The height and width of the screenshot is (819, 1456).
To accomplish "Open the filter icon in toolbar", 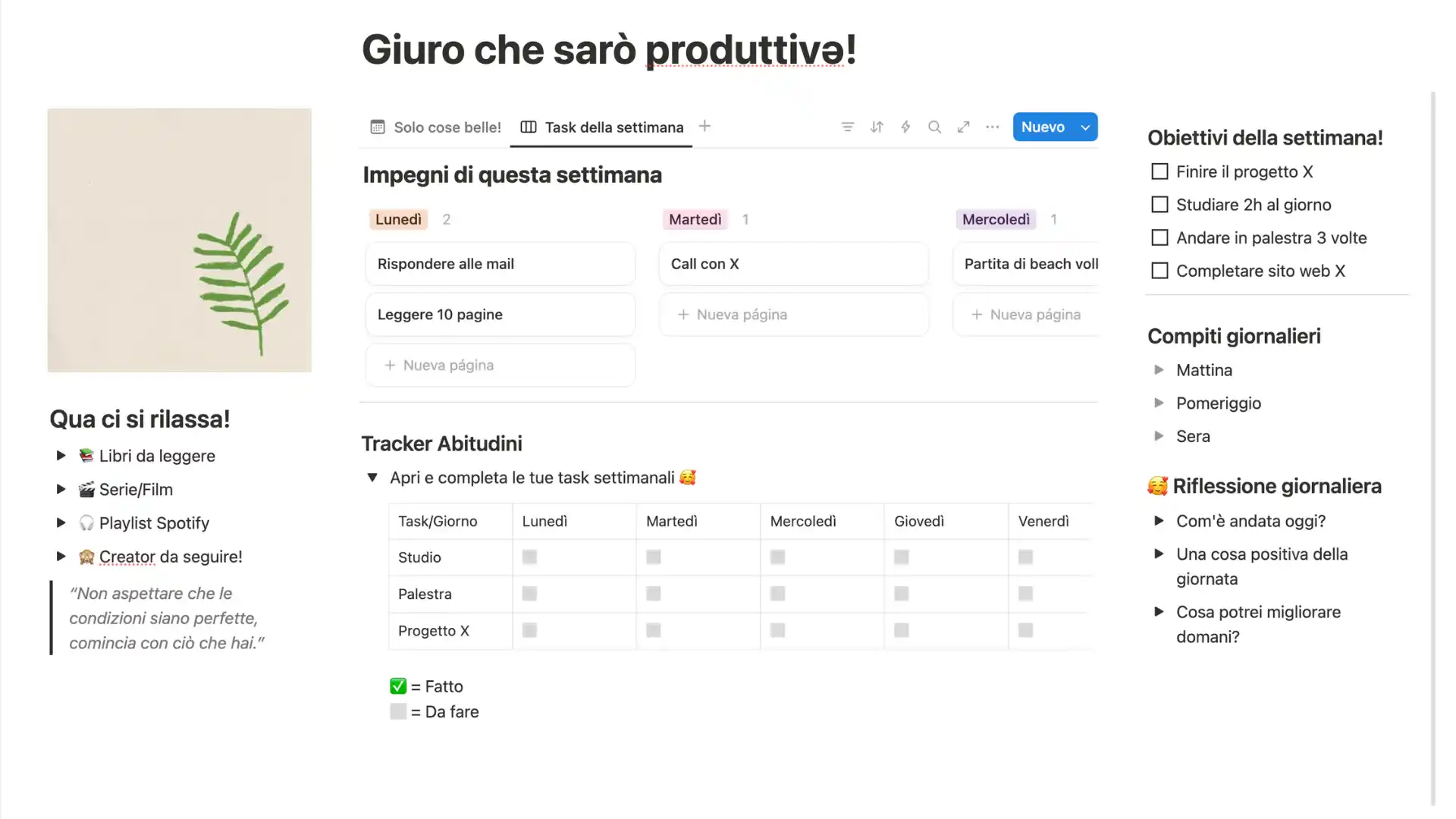I will point(848,127).
